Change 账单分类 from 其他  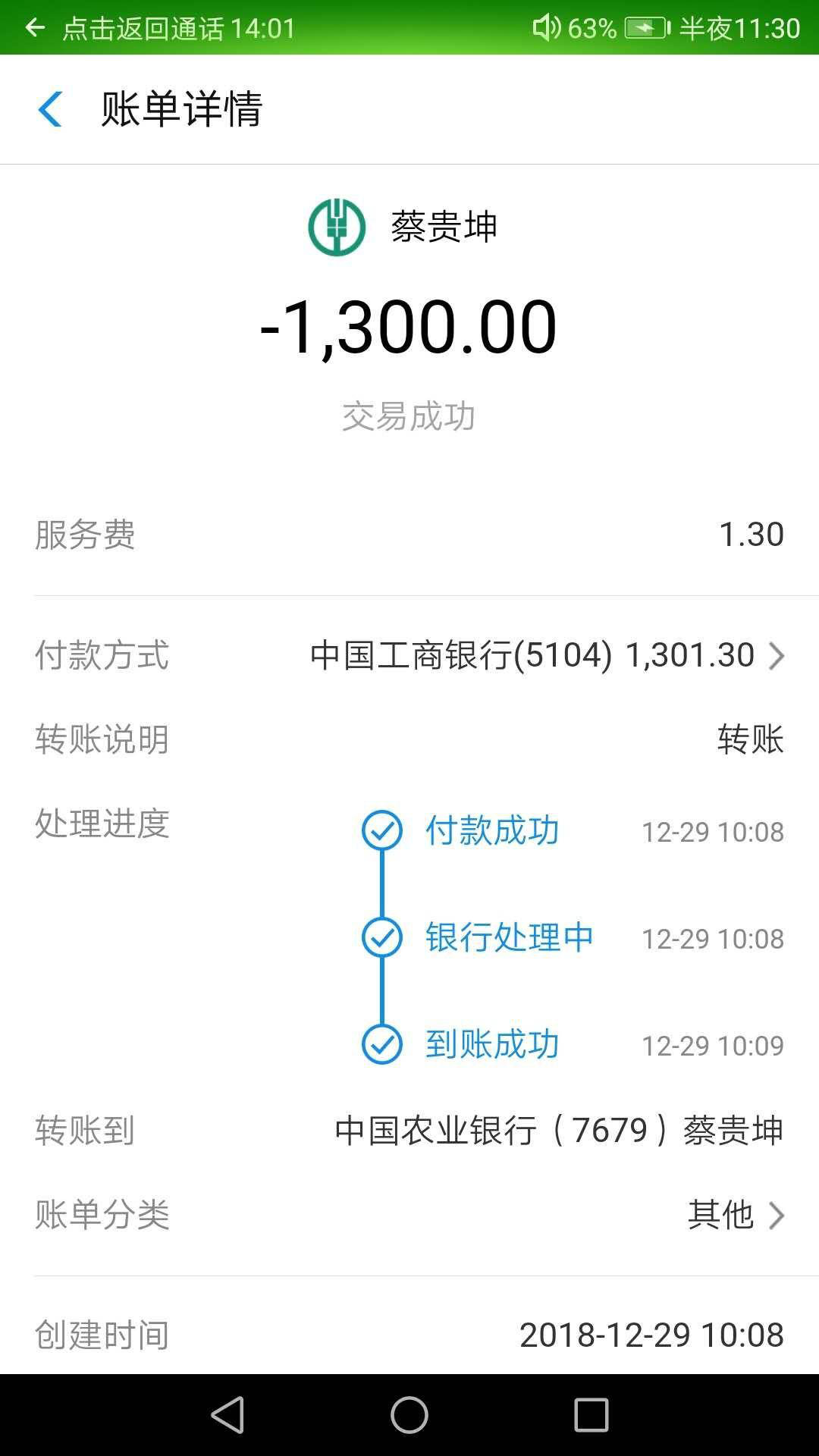[x=409, y=1215]
